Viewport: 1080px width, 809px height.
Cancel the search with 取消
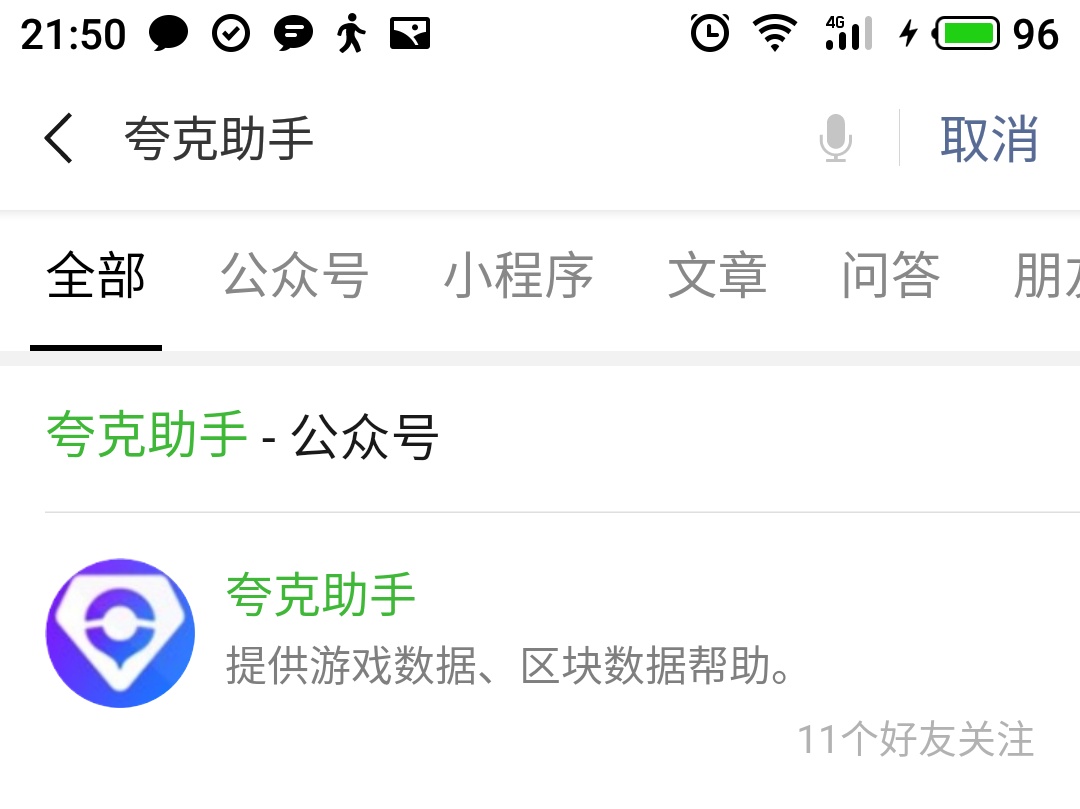tap(989, 138)
